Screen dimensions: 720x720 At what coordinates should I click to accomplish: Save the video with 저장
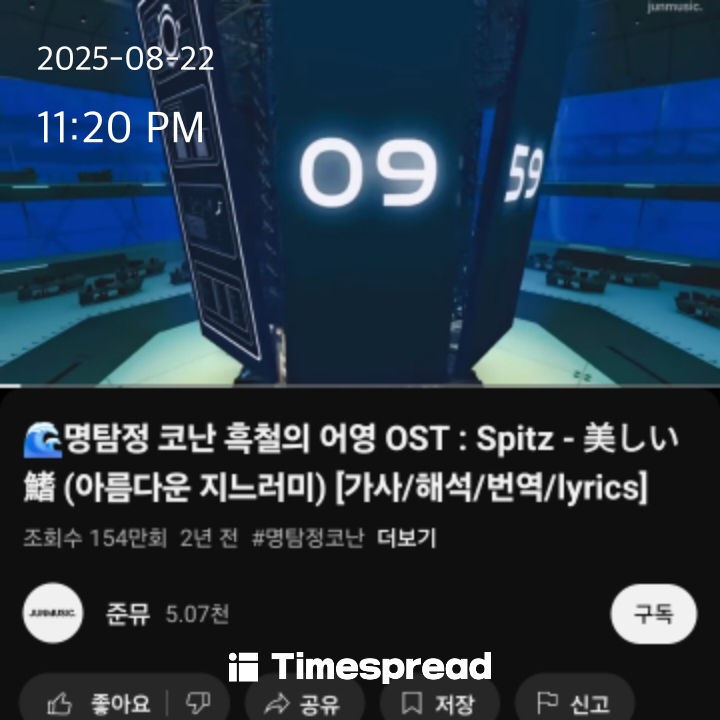[439, 702]
